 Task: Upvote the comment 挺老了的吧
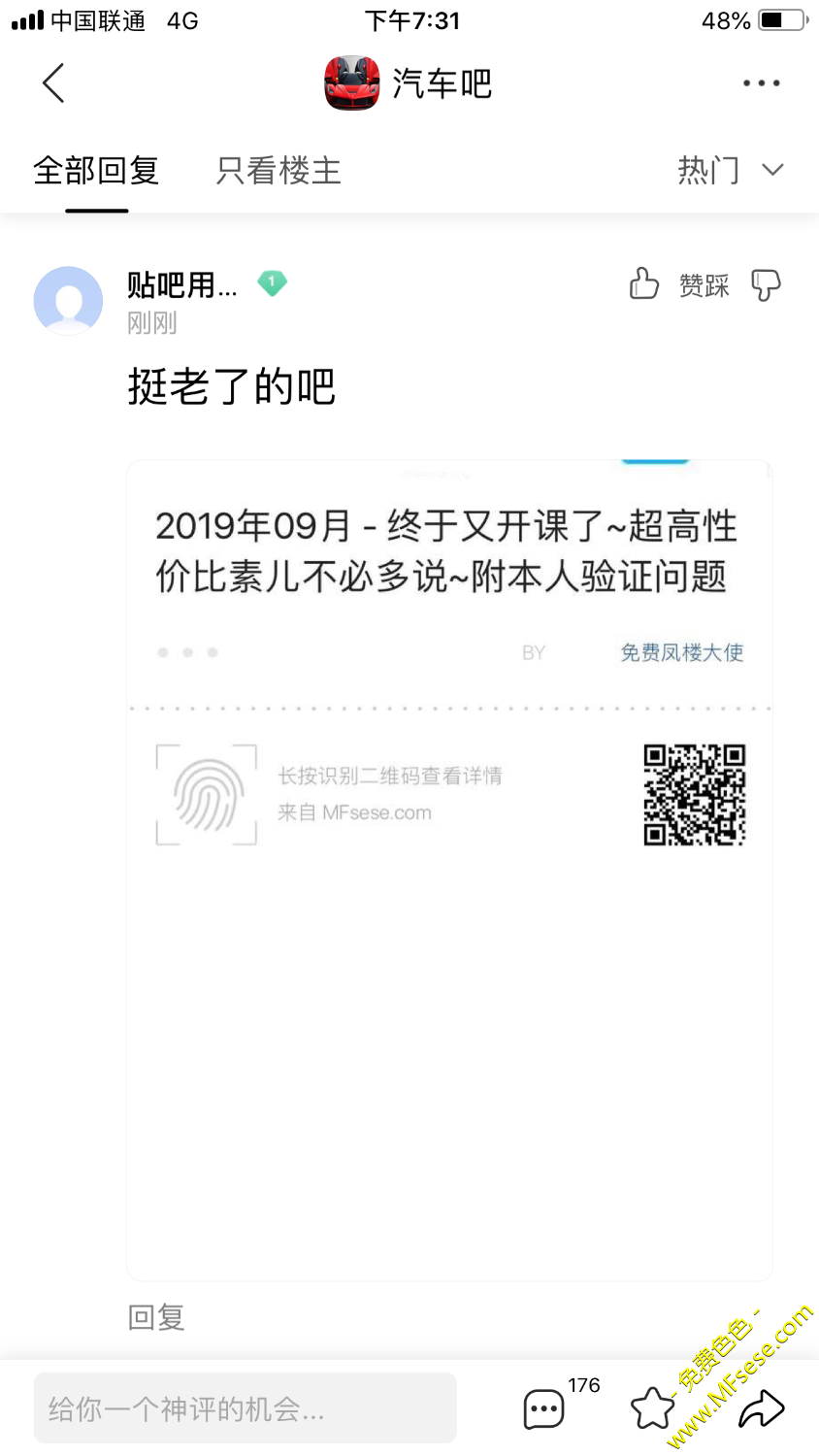pos(644,283)
